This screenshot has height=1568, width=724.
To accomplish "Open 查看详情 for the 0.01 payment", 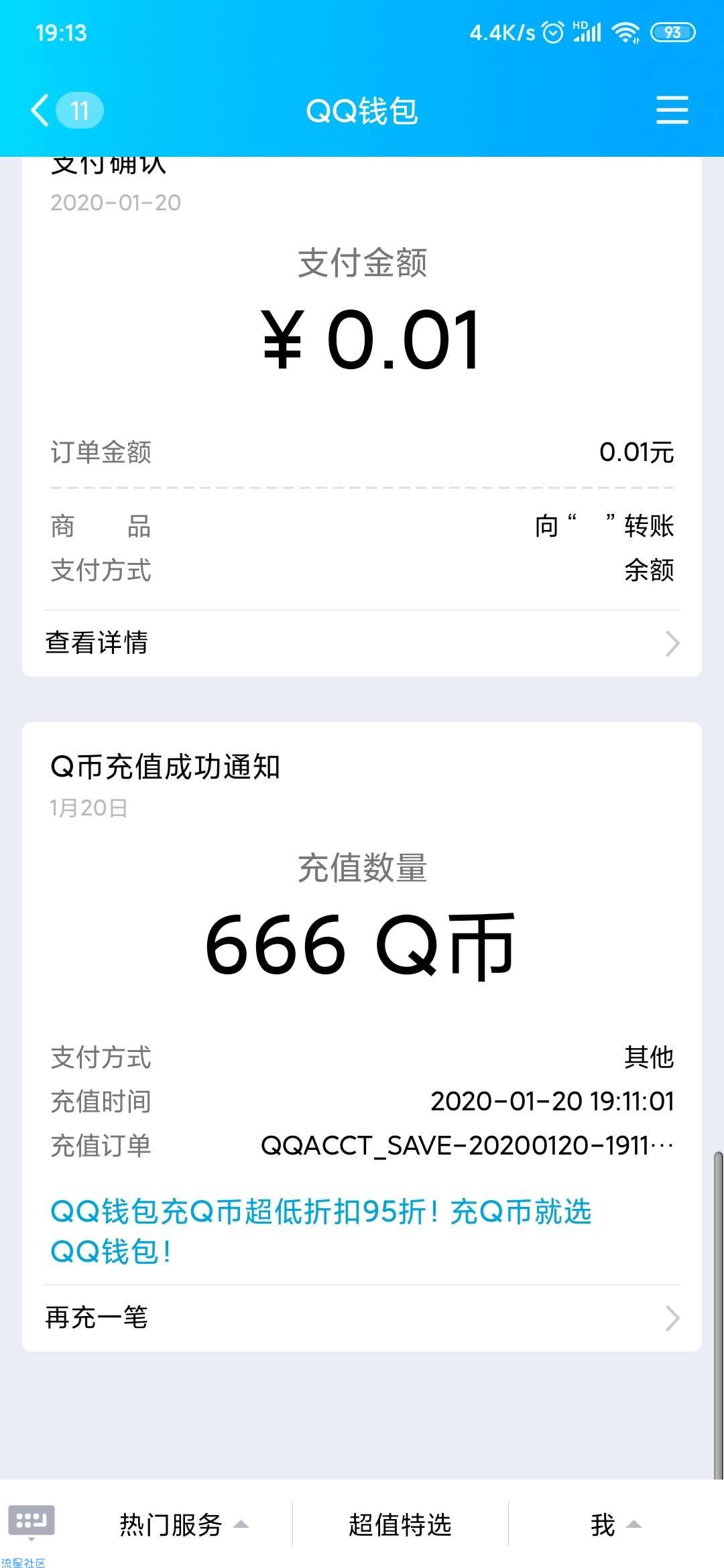I will click(x=362, y=643).
